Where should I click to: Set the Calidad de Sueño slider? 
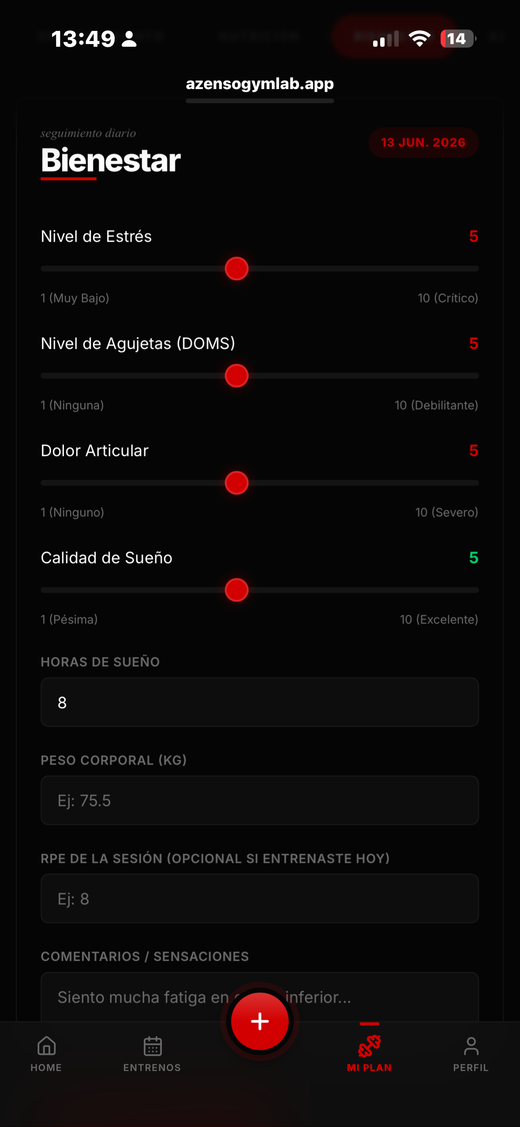tap(260, 590)
